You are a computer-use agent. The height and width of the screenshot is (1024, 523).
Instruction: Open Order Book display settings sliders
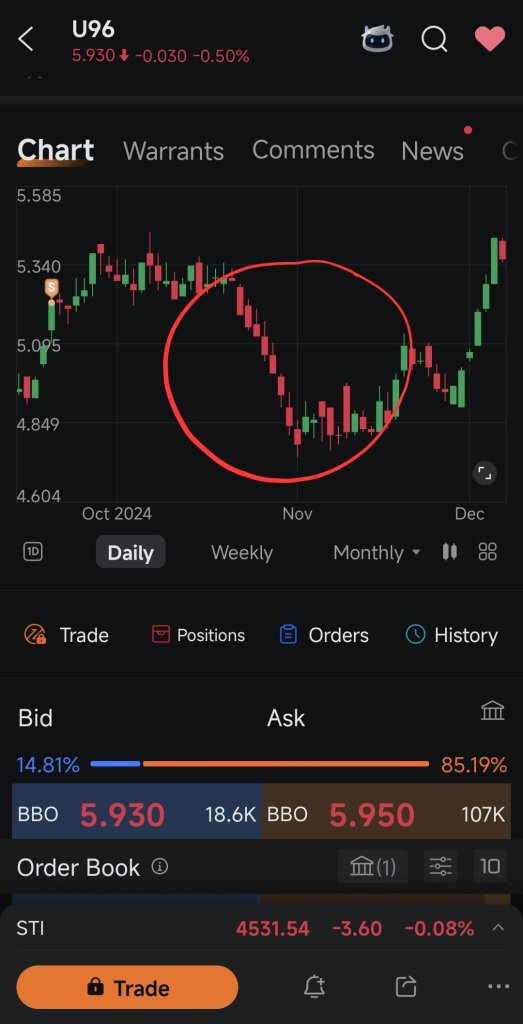(441, 867)
